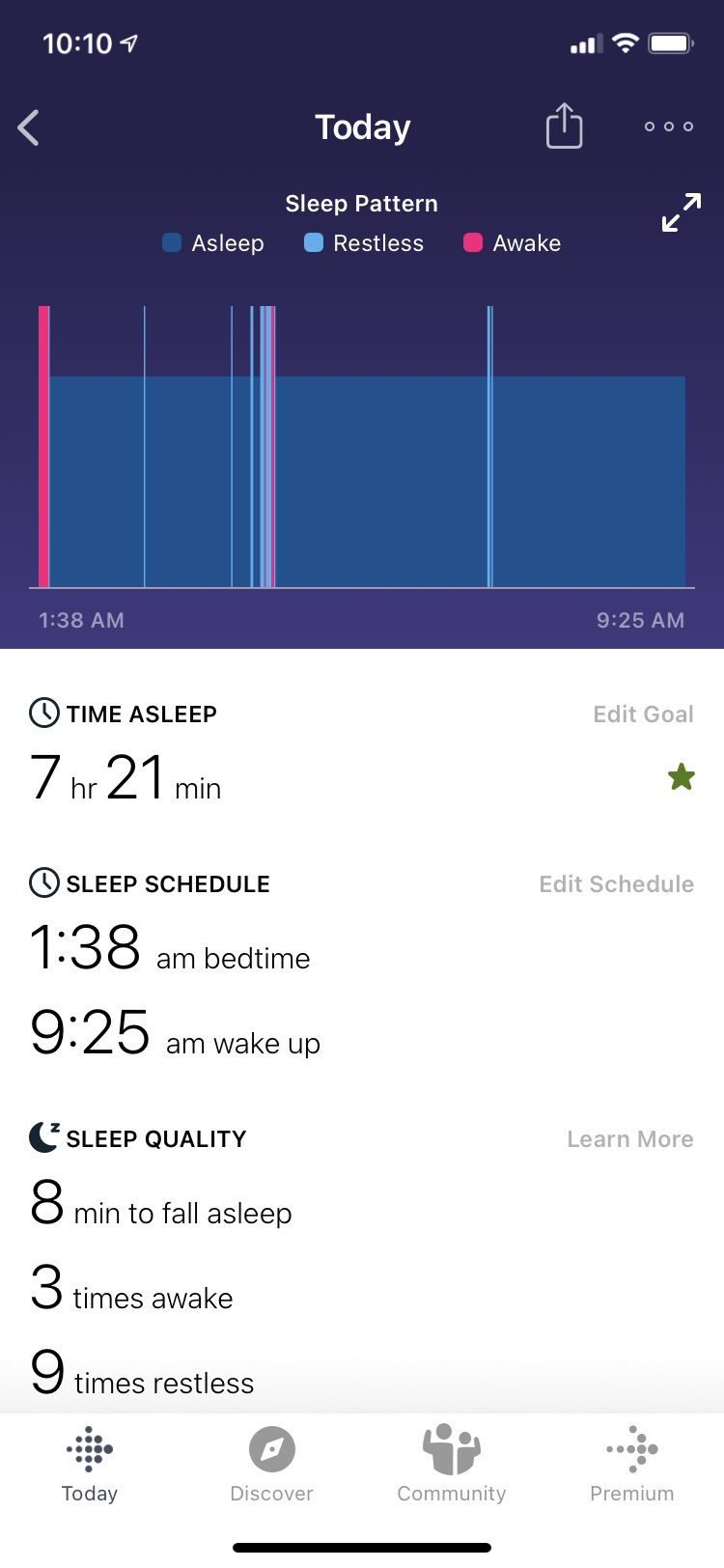
Task: Switch to the Today tab
Action: click(90, 1464)
